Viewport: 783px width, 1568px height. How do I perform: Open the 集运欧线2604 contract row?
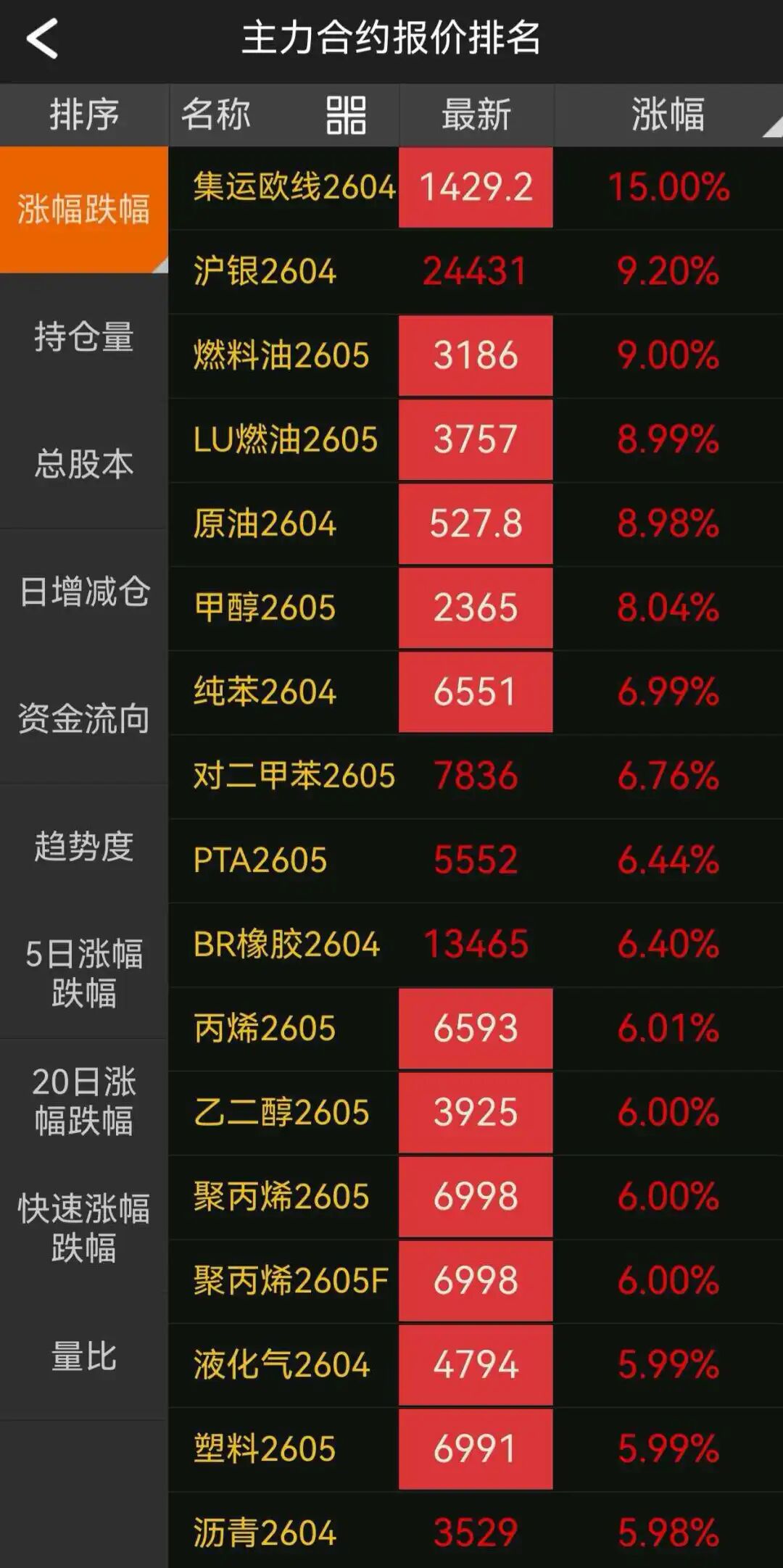(x=294, y=188)
